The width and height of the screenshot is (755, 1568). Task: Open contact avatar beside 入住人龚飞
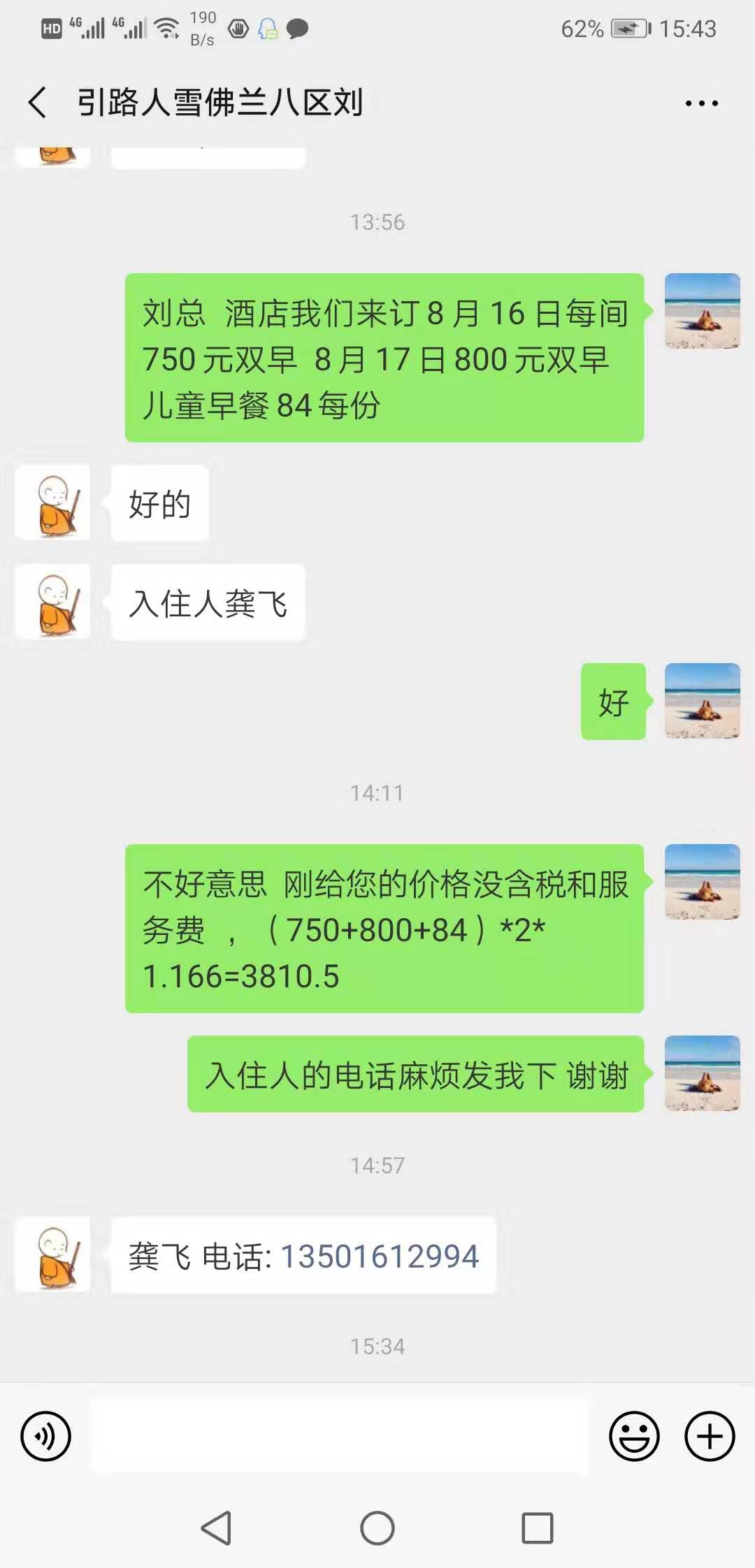[53, 602]
